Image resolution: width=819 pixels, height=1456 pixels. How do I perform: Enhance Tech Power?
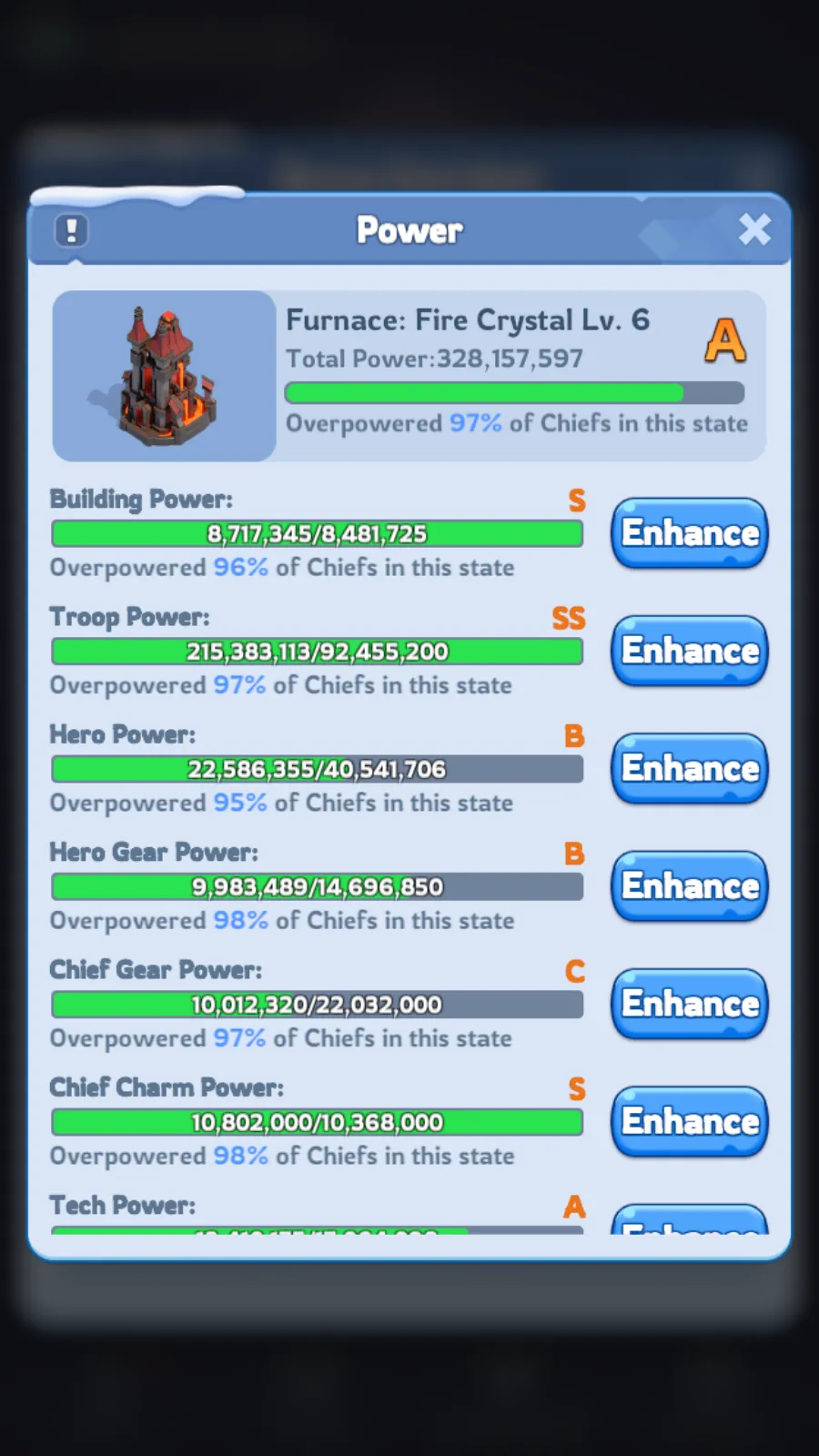tap(690, 1219)
